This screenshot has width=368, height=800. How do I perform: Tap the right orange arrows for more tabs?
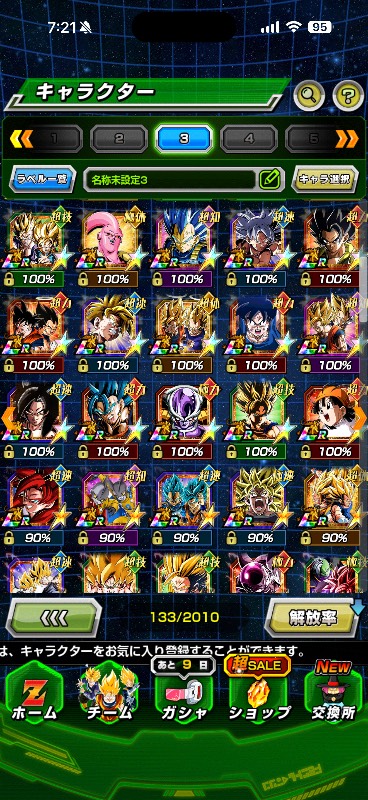point(347,138)
